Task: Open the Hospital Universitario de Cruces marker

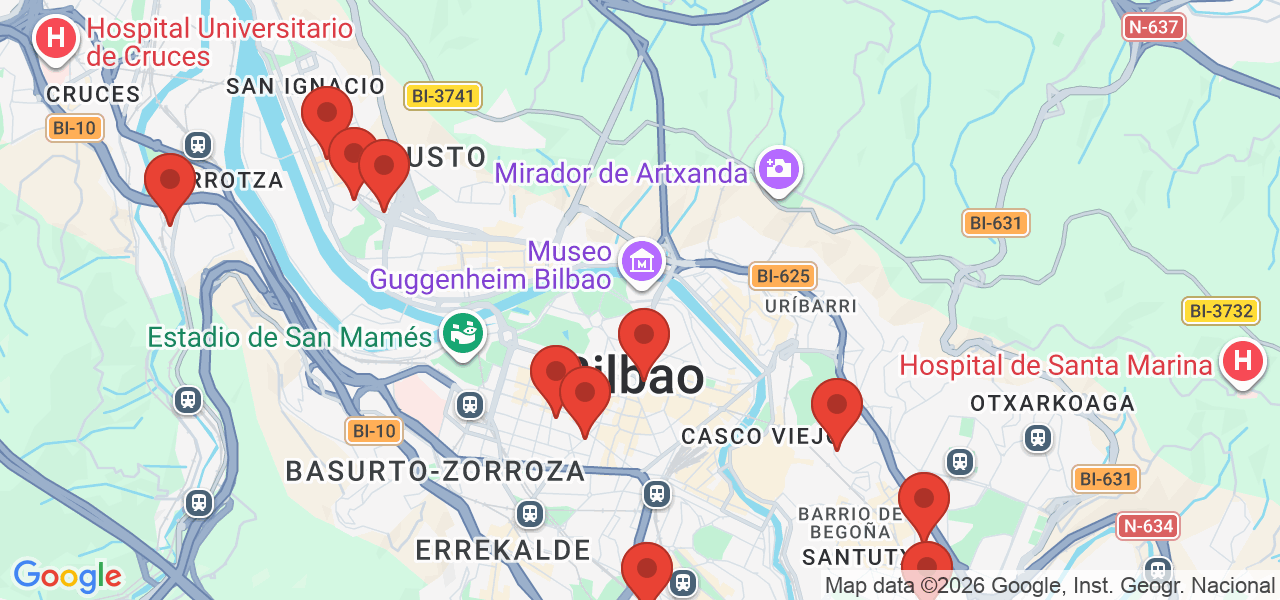Action: (x=56, y=39)
